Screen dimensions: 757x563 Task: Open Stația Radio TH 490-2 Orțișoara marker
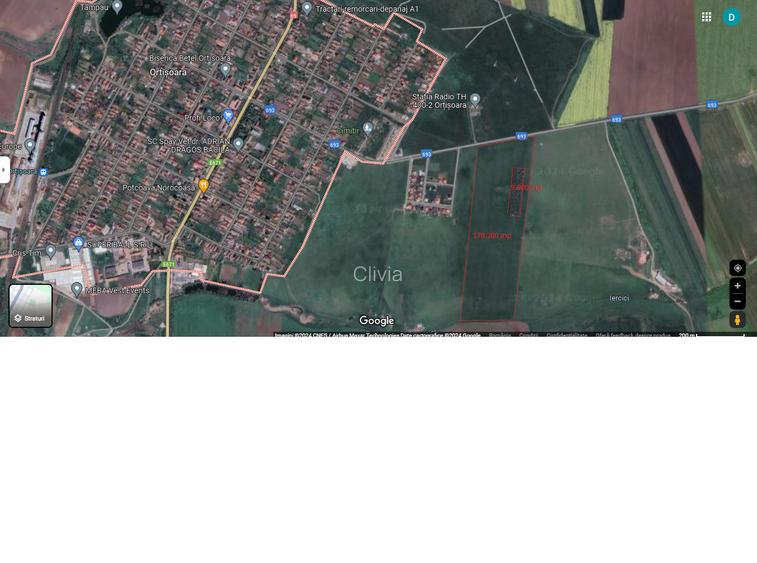(475, 99)
